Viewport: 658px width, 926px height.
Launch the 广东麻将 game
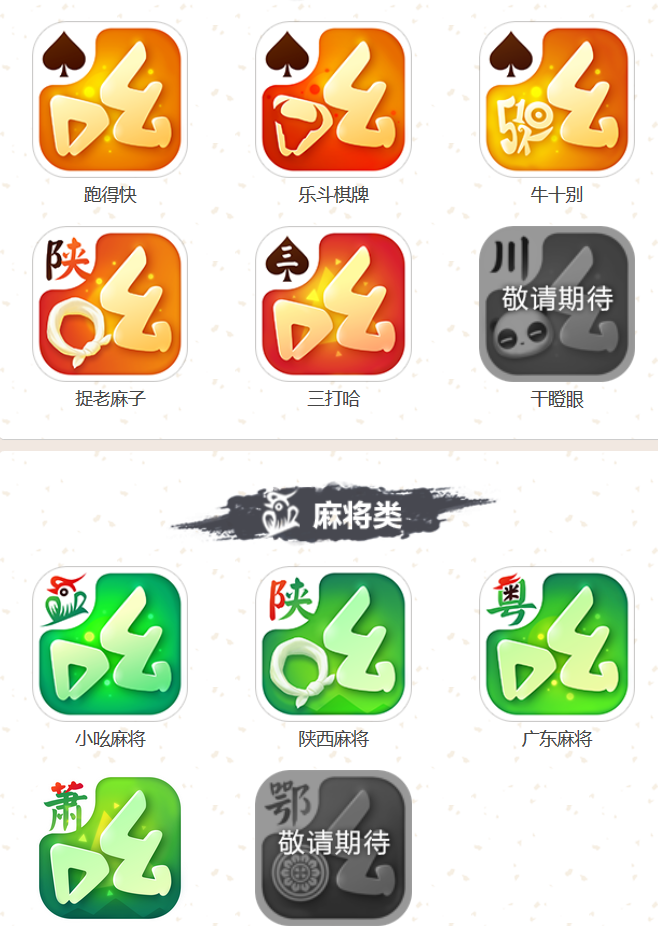click(x=557, y=644)
